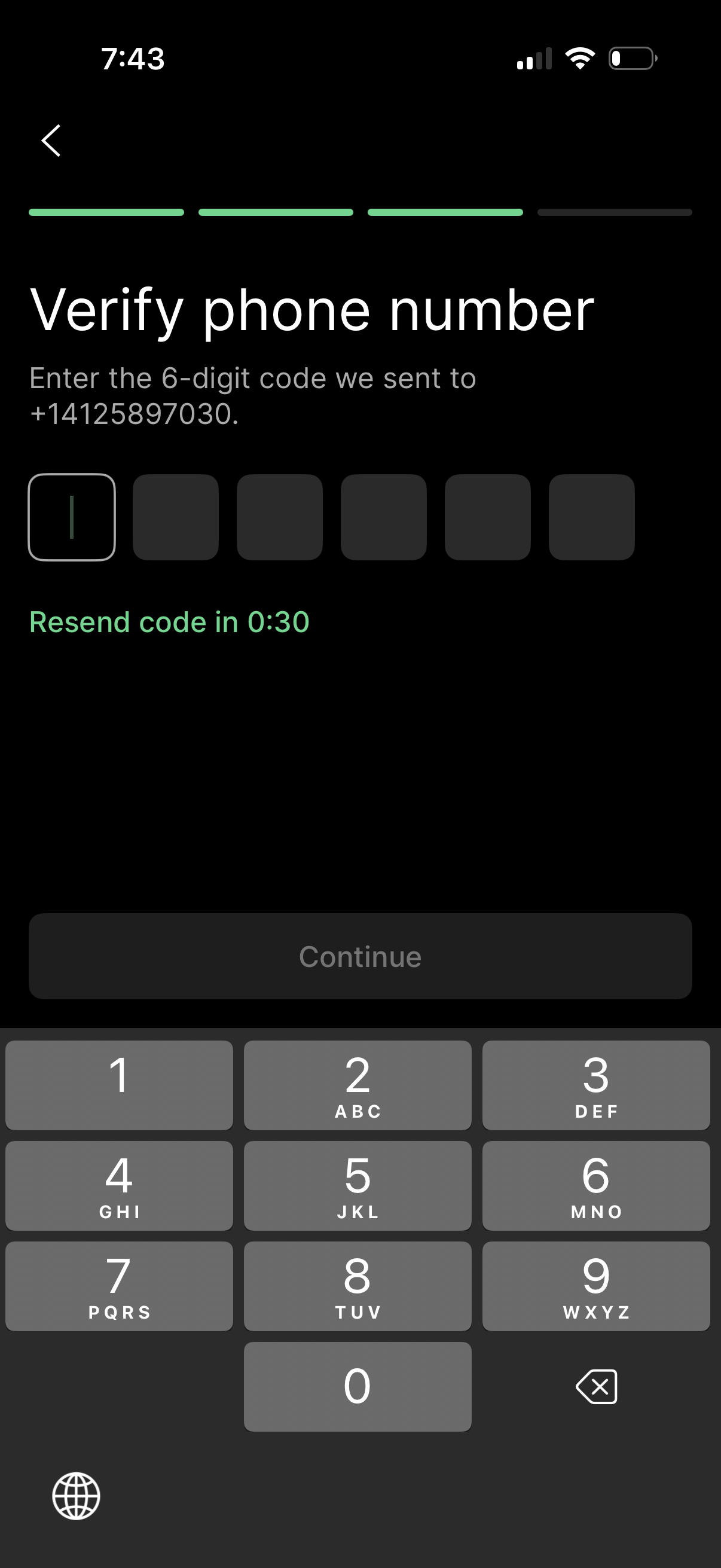Tap the third green progress segment
Image resolution: width=721 pixels, height=1568 pixels.
(x=445, y=211)
